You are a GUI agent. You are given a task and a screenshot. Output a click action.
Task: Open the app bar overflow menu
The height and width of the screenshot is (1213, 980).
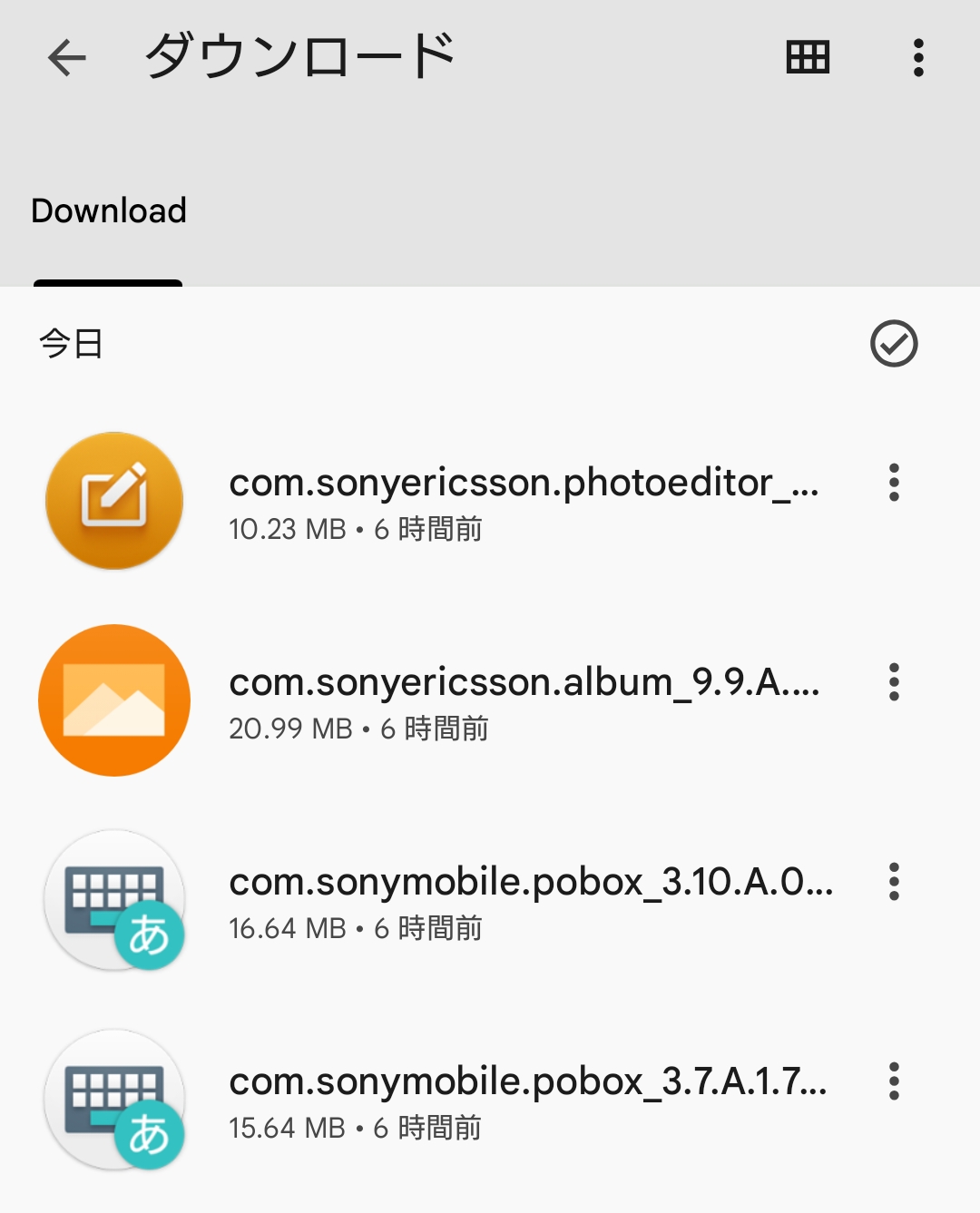point(918,58)
